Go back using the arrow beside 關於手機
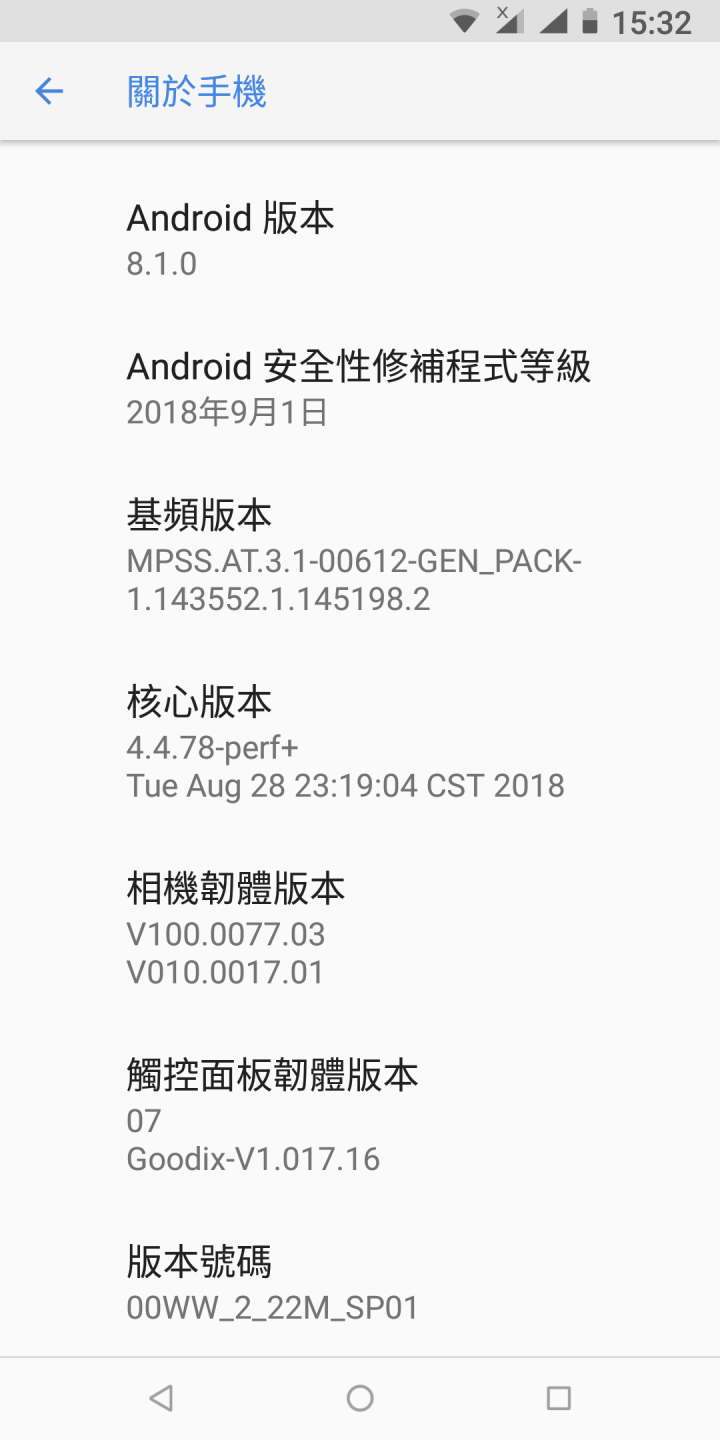This screenshot has height=1440, width=720. point(49,92)
